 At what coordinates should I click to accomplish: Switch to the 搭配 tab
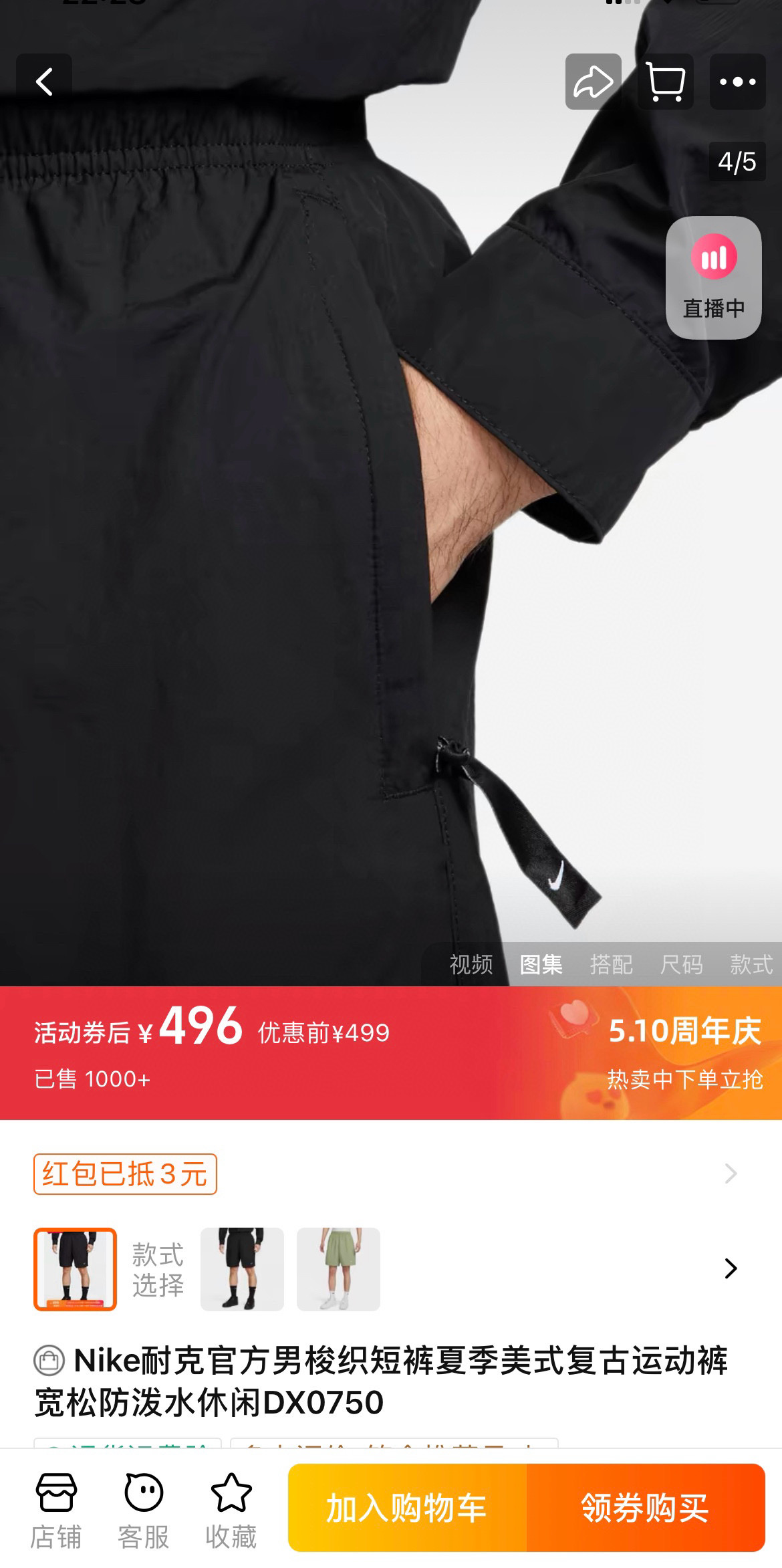point(611,964)
